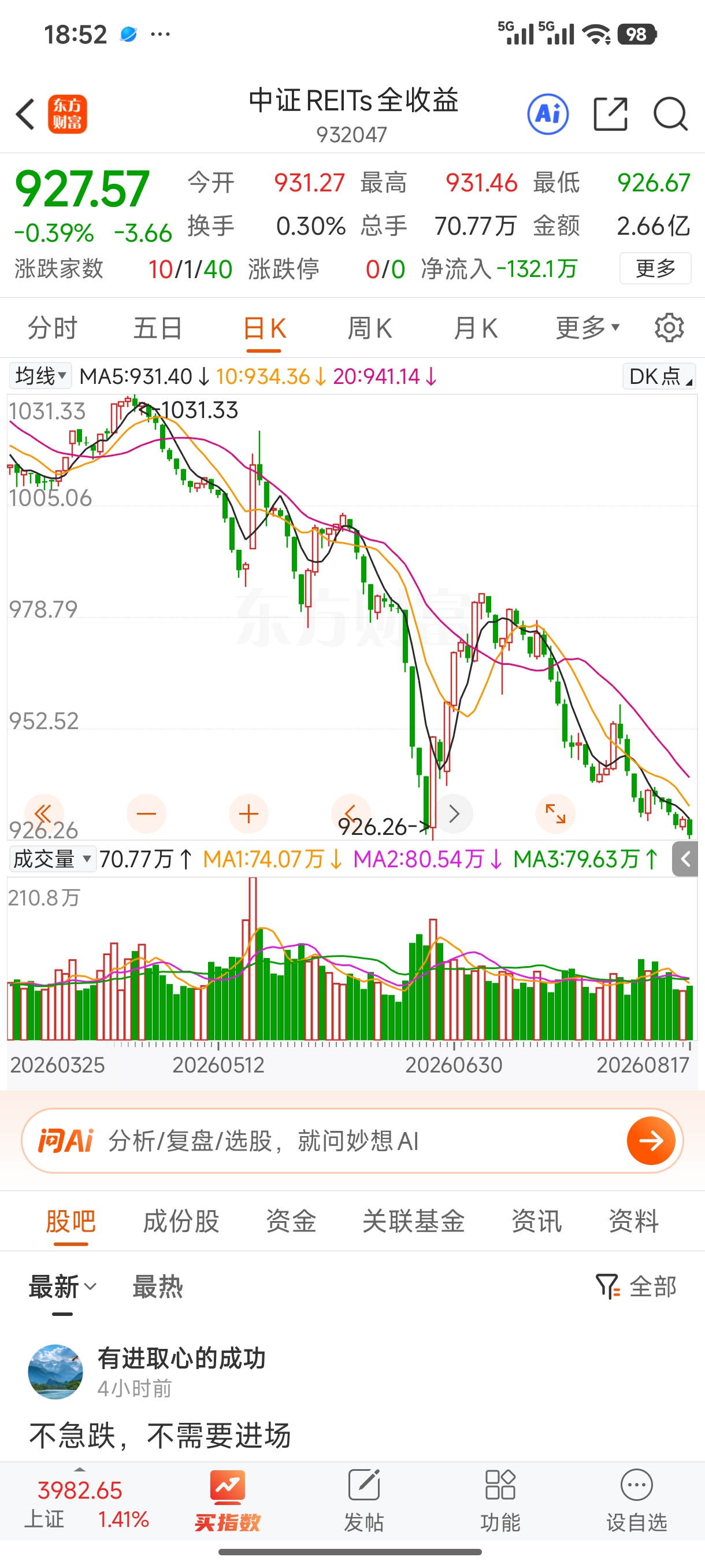The image size is (705, 1568).
Task: Switch to the 成份股 tab
Action: point(181,1221)
